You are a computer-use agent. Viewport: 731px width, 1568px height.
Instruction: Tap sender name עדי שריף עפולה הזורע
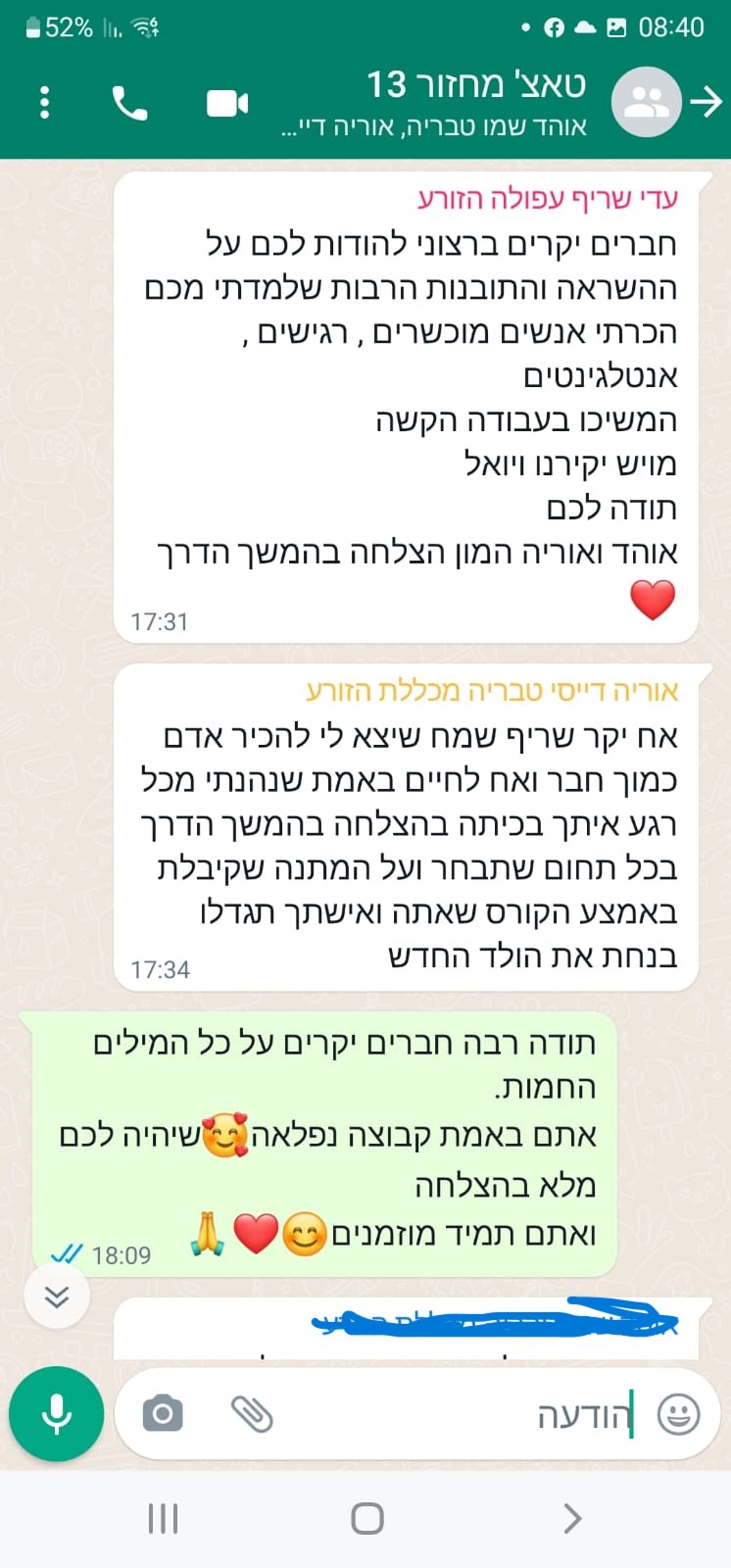click(x=548, y=198)
